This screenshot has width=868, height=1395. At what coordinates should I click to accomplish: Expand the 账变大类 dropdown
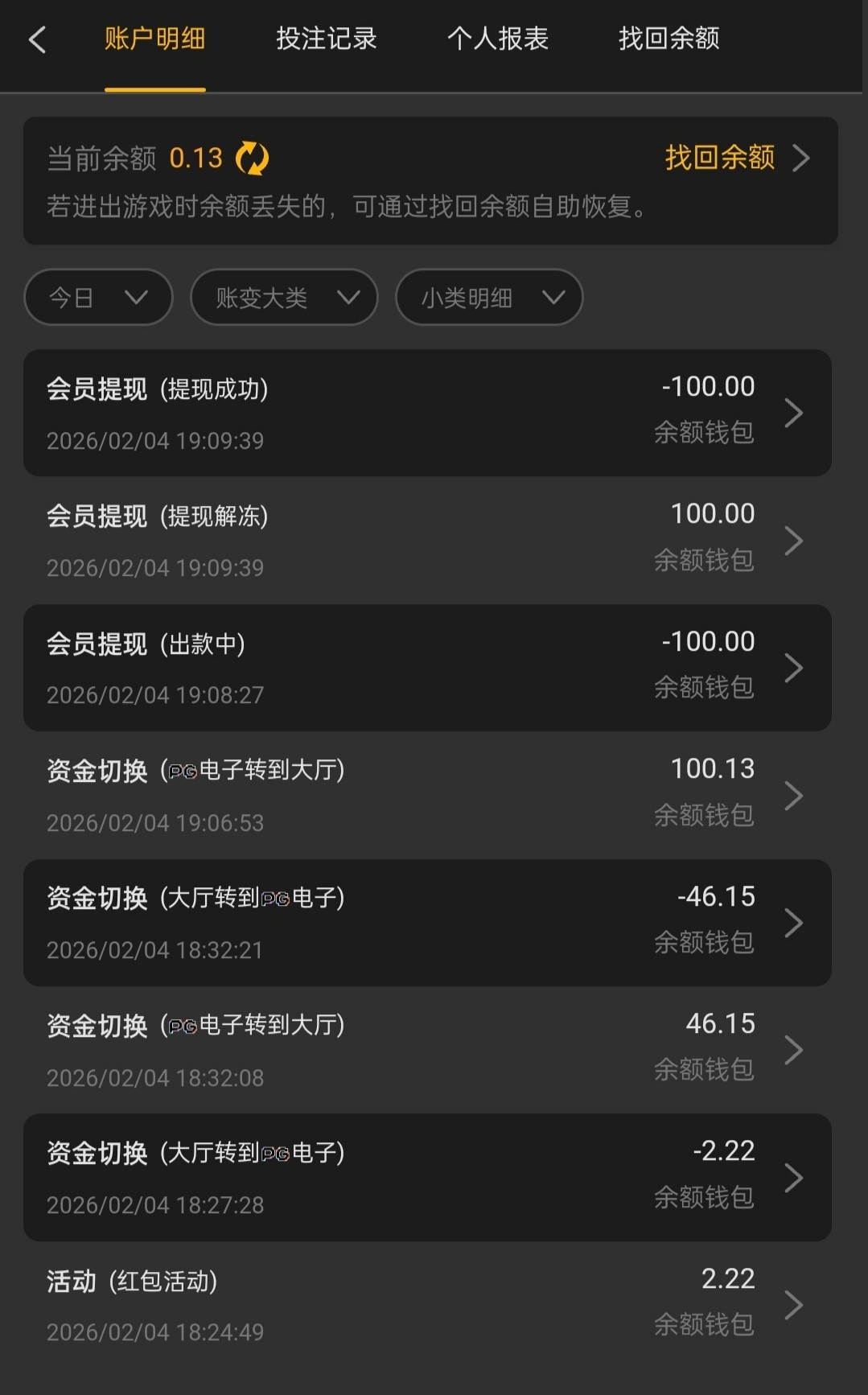click(x=284, y=298)
